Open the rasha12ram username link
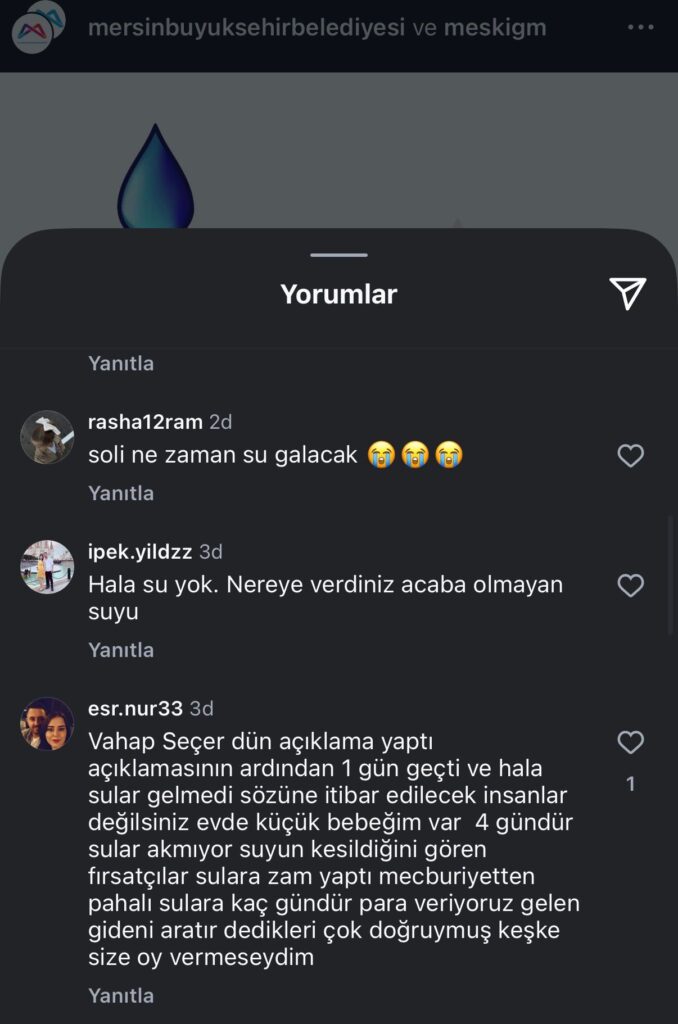The width and height of the screenshot is (678, 1024). coord(145,422)
